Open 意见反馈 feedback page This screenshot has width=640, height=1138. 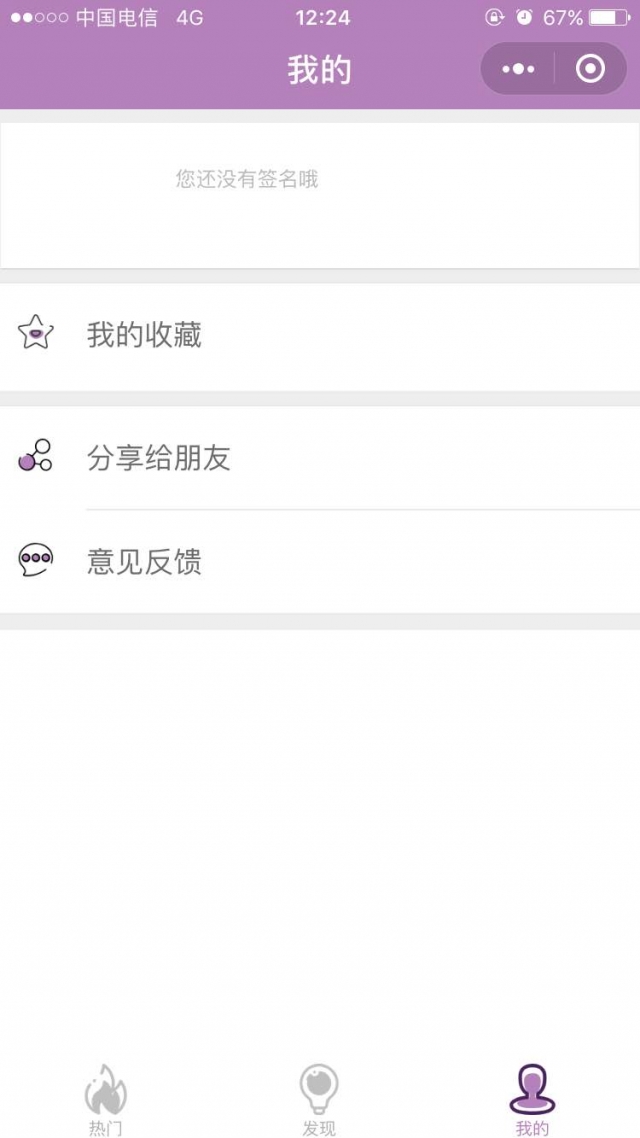point(320,562)
